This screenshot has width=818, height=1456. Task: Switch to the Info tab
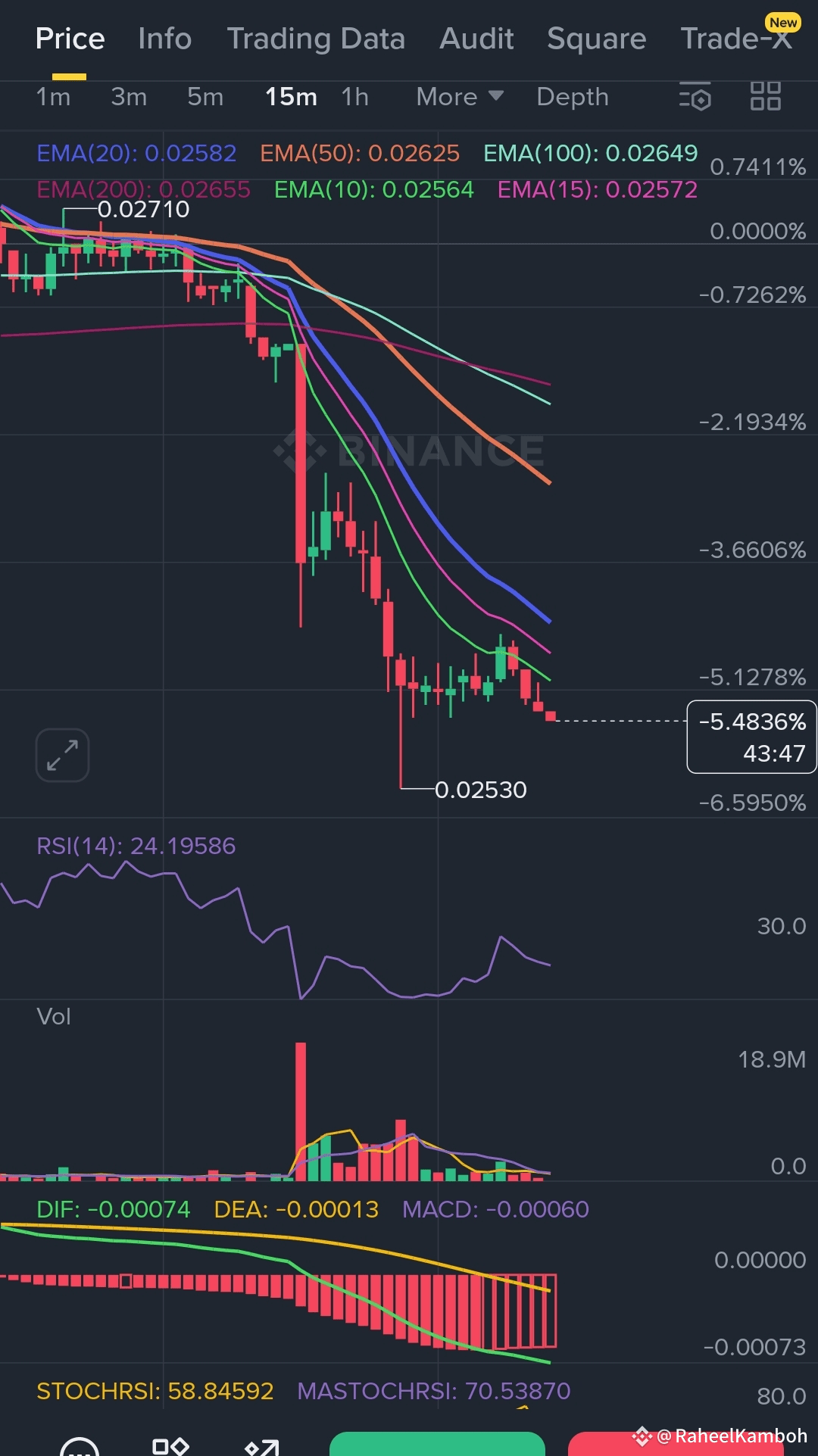pos(164,39)
